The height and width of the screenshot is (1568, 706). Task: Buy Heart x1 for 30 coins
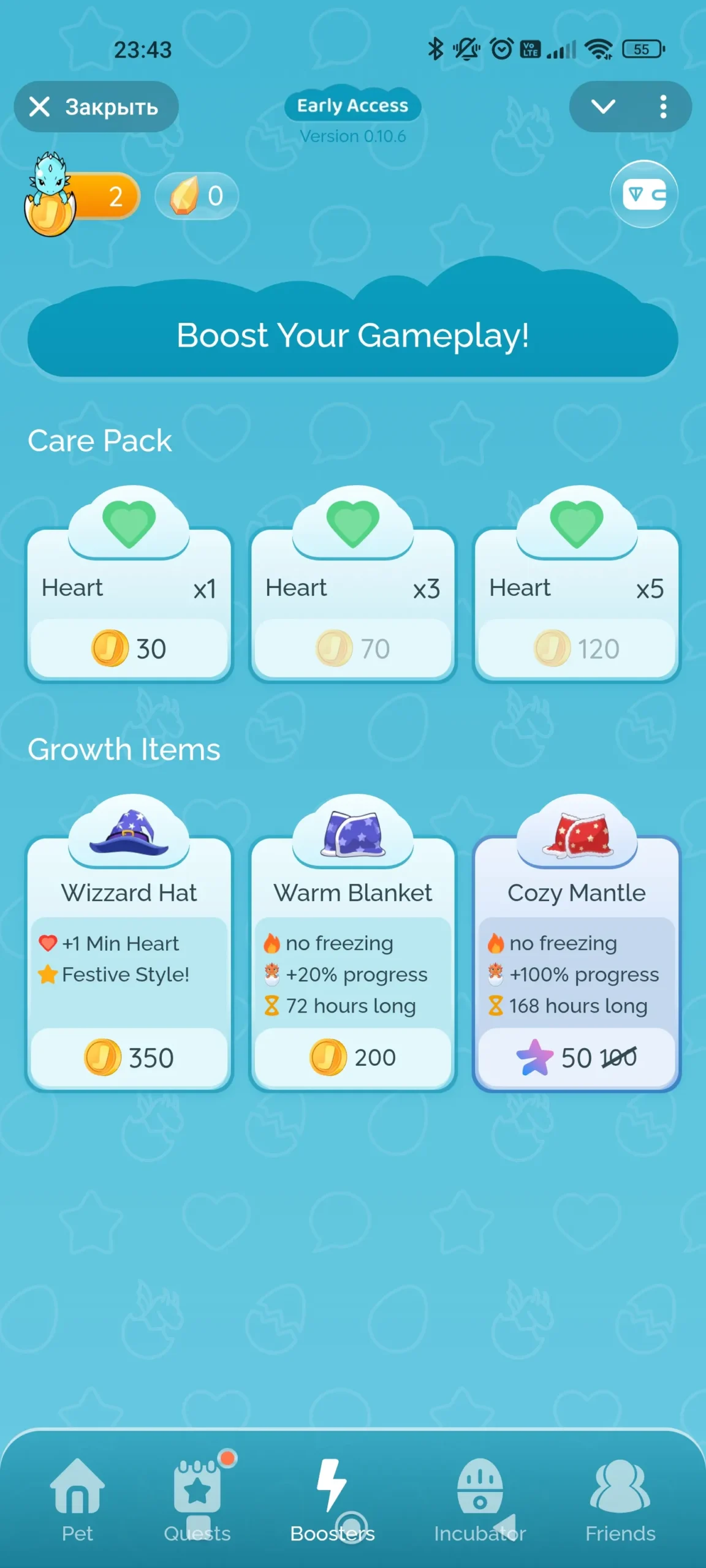click(x=129, y=649)
